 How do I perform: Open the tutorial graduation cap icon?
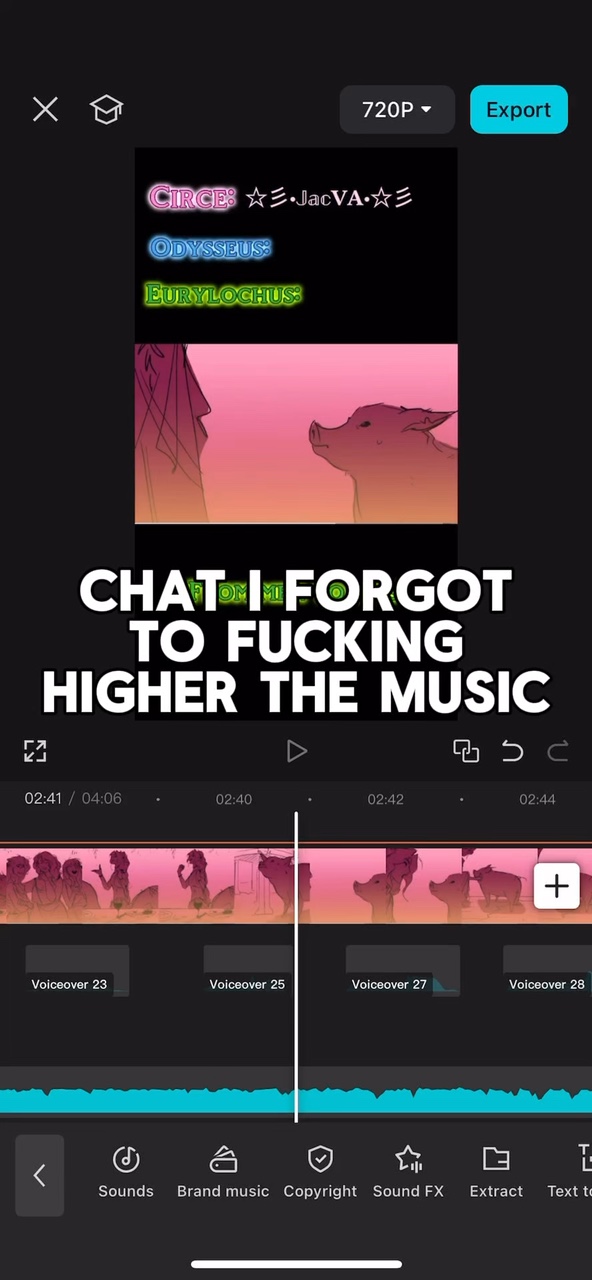click(x=106, y=109)
